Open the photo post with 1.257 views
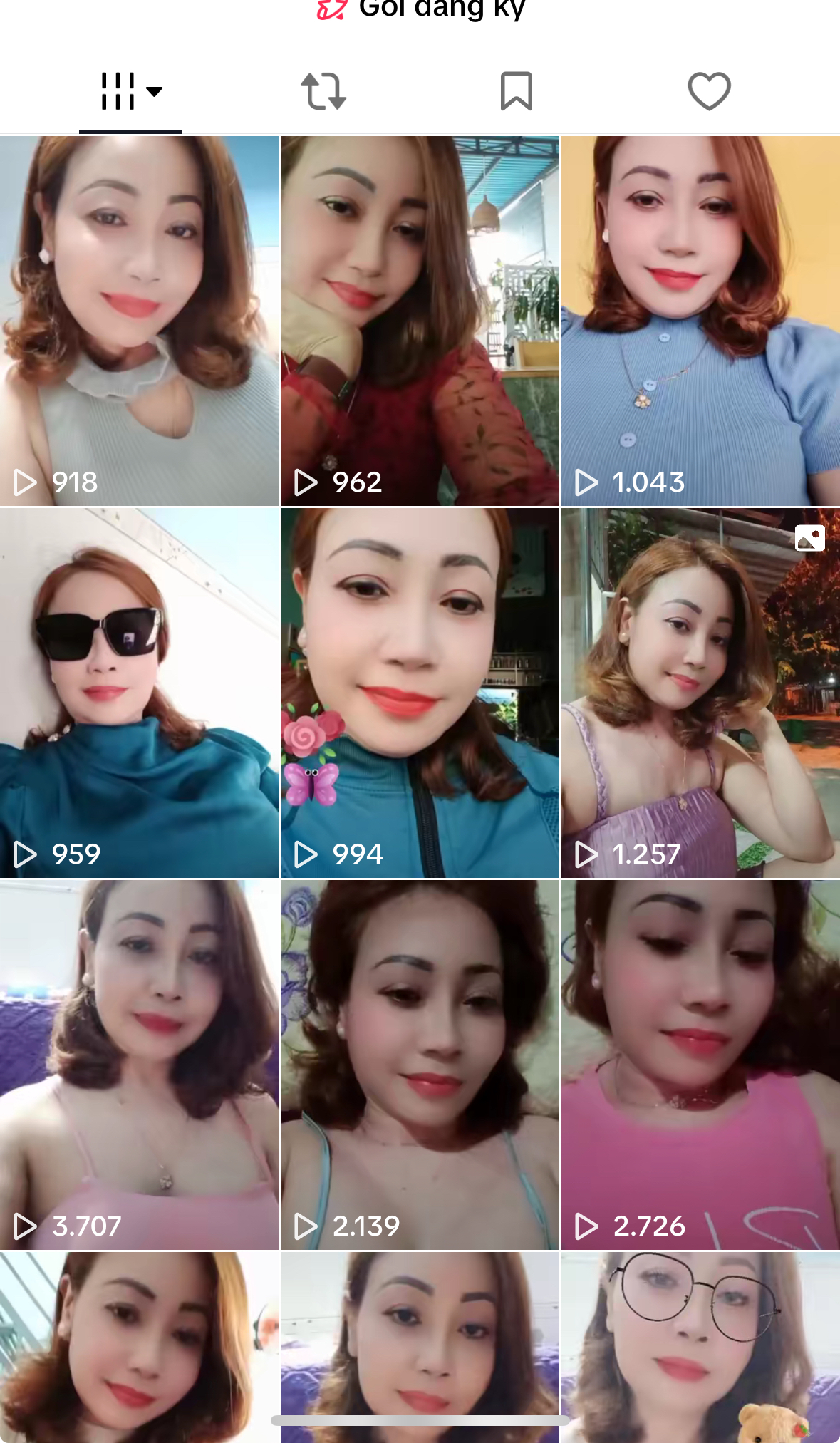 [700, 693]
